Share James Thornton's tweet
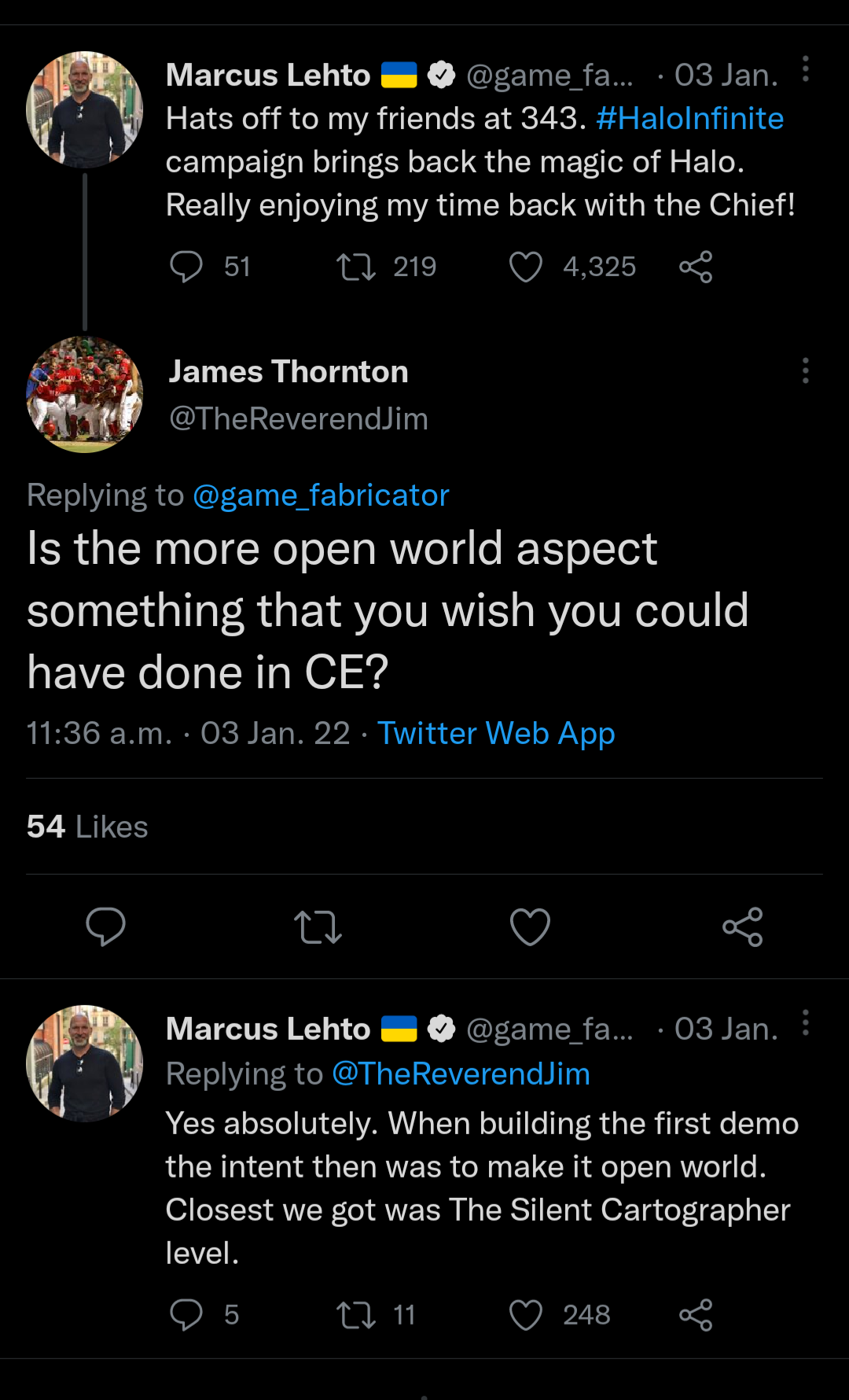 coord(743,927)
